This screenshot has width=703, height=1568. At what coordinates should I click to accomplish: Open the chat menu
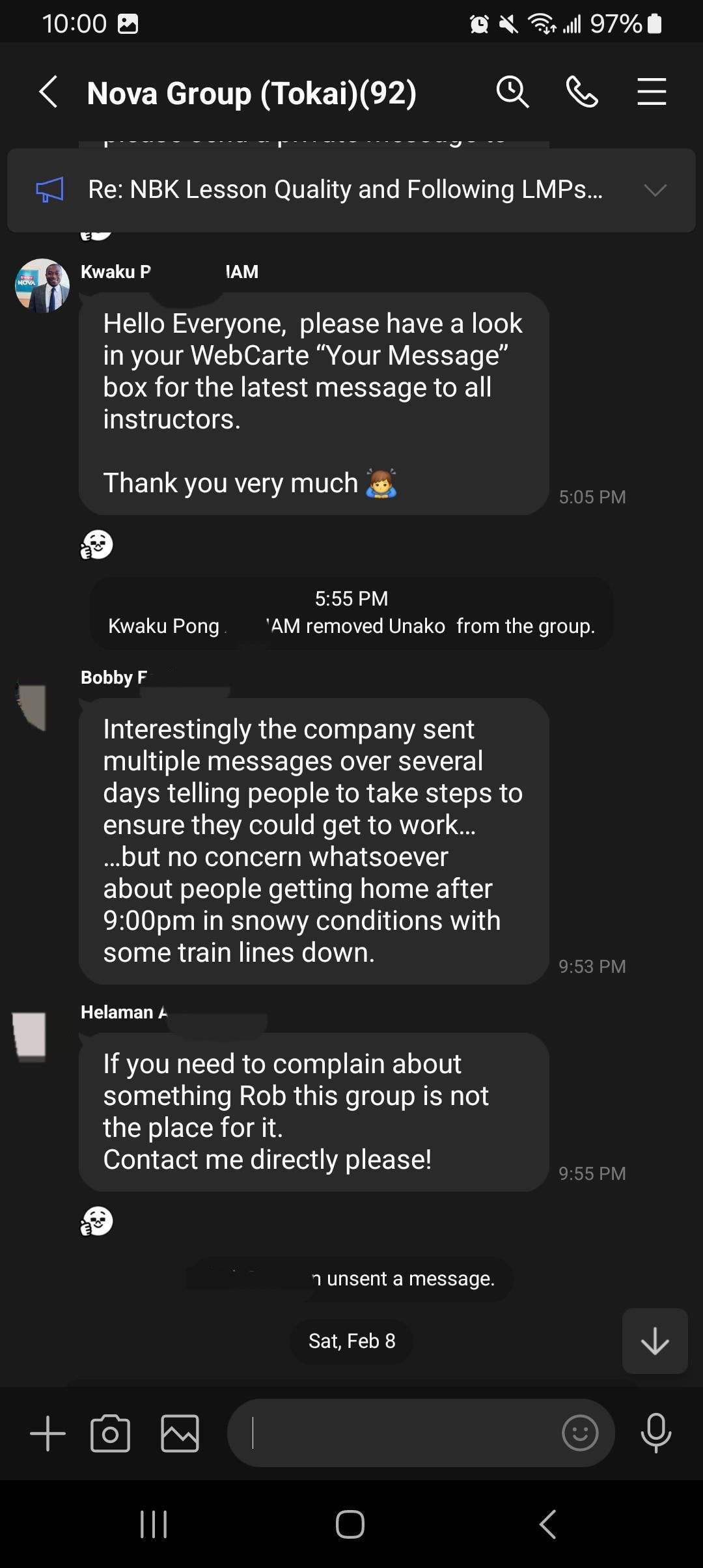(651, 92)
